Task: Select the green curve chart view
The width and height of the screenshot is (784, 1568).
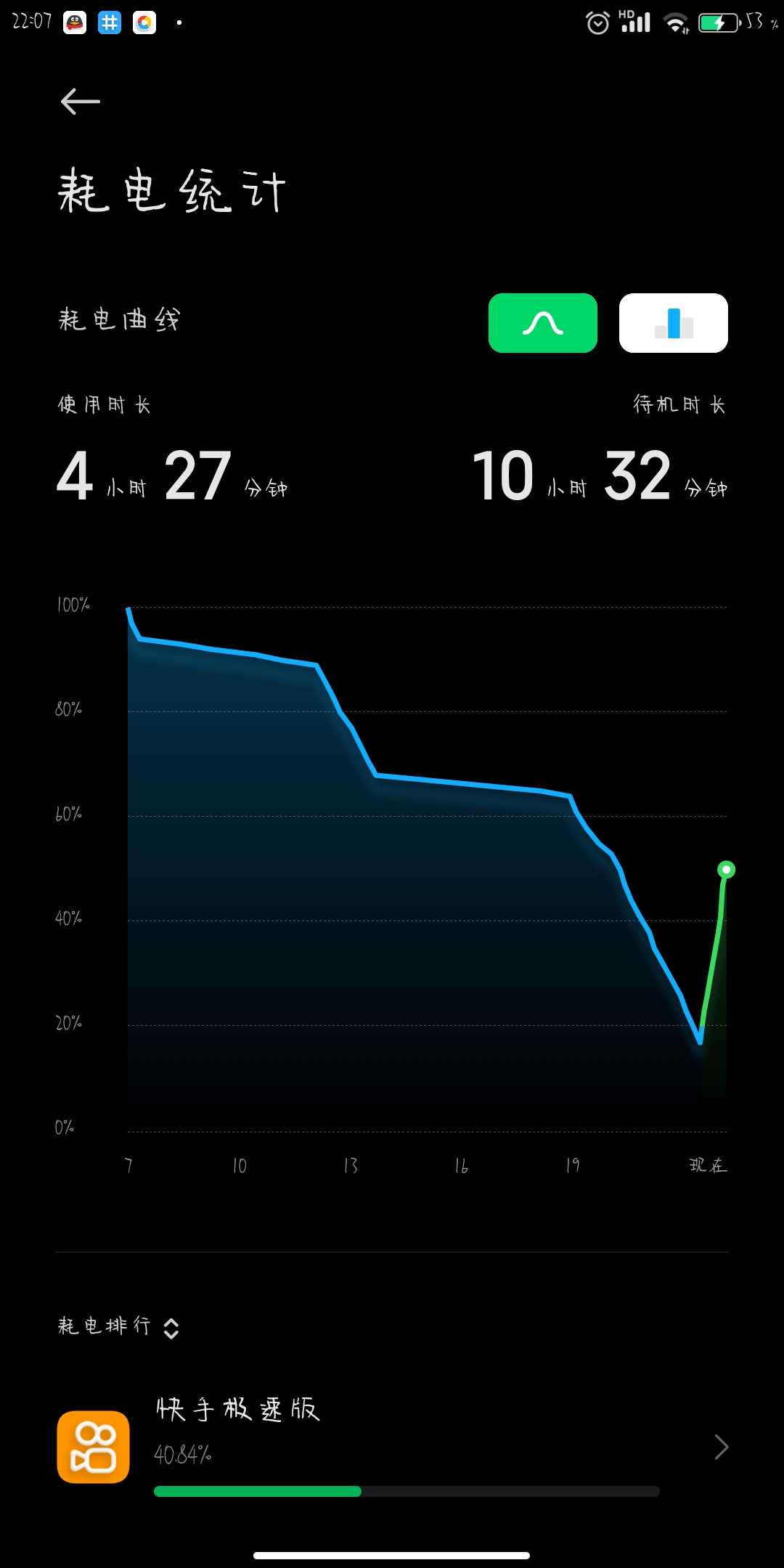Action: (x=543, y=323)
